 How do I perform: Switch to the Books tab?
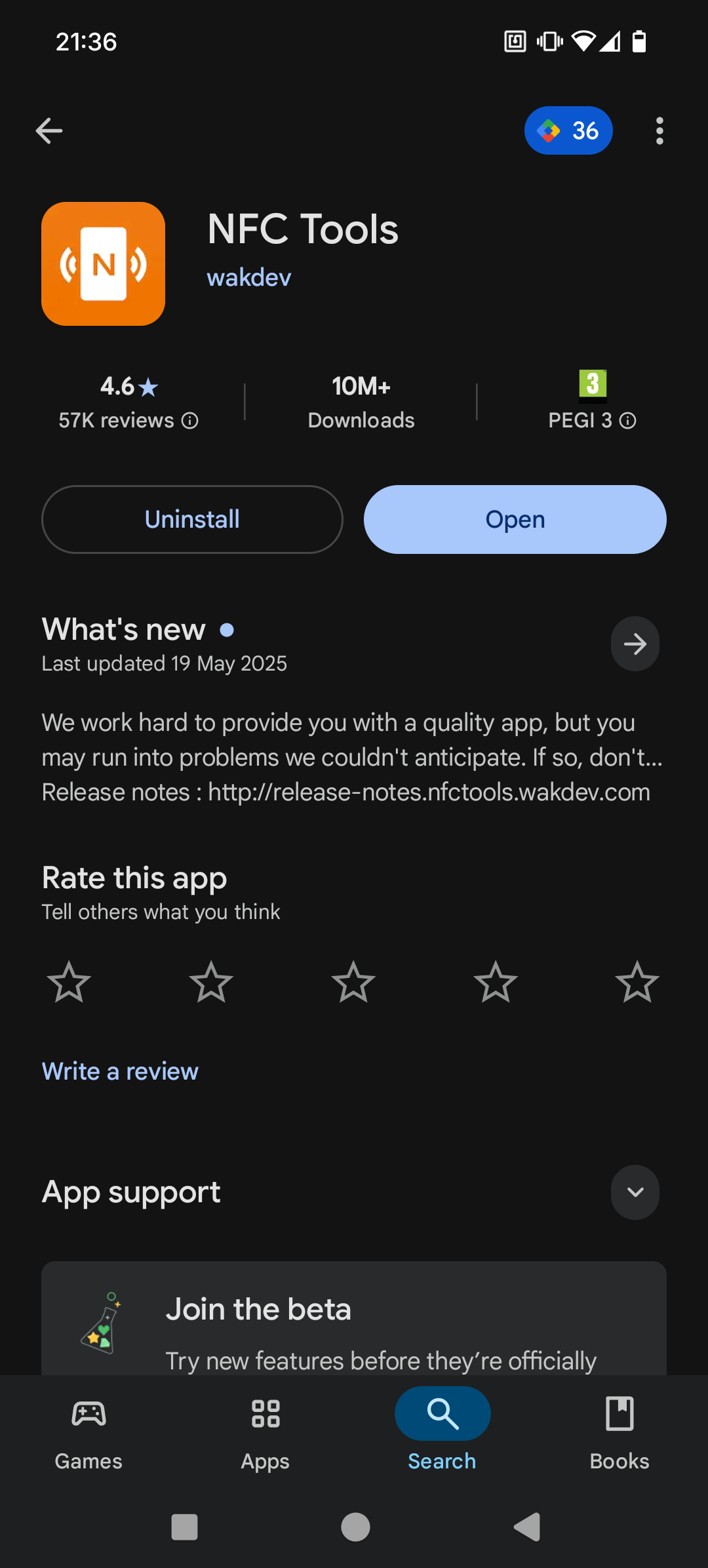point(619,1432)
